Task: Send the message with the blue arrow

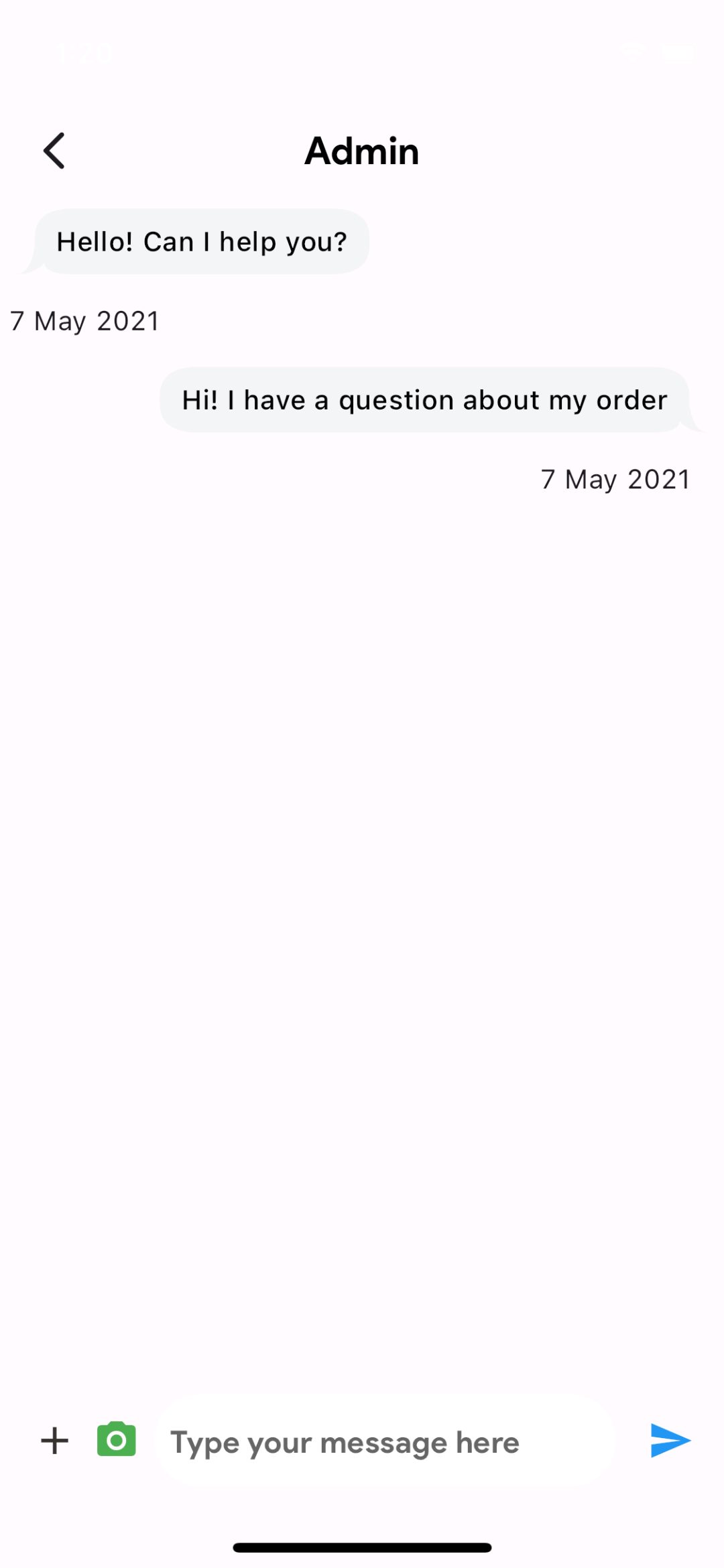Action: pos(670,1441)
